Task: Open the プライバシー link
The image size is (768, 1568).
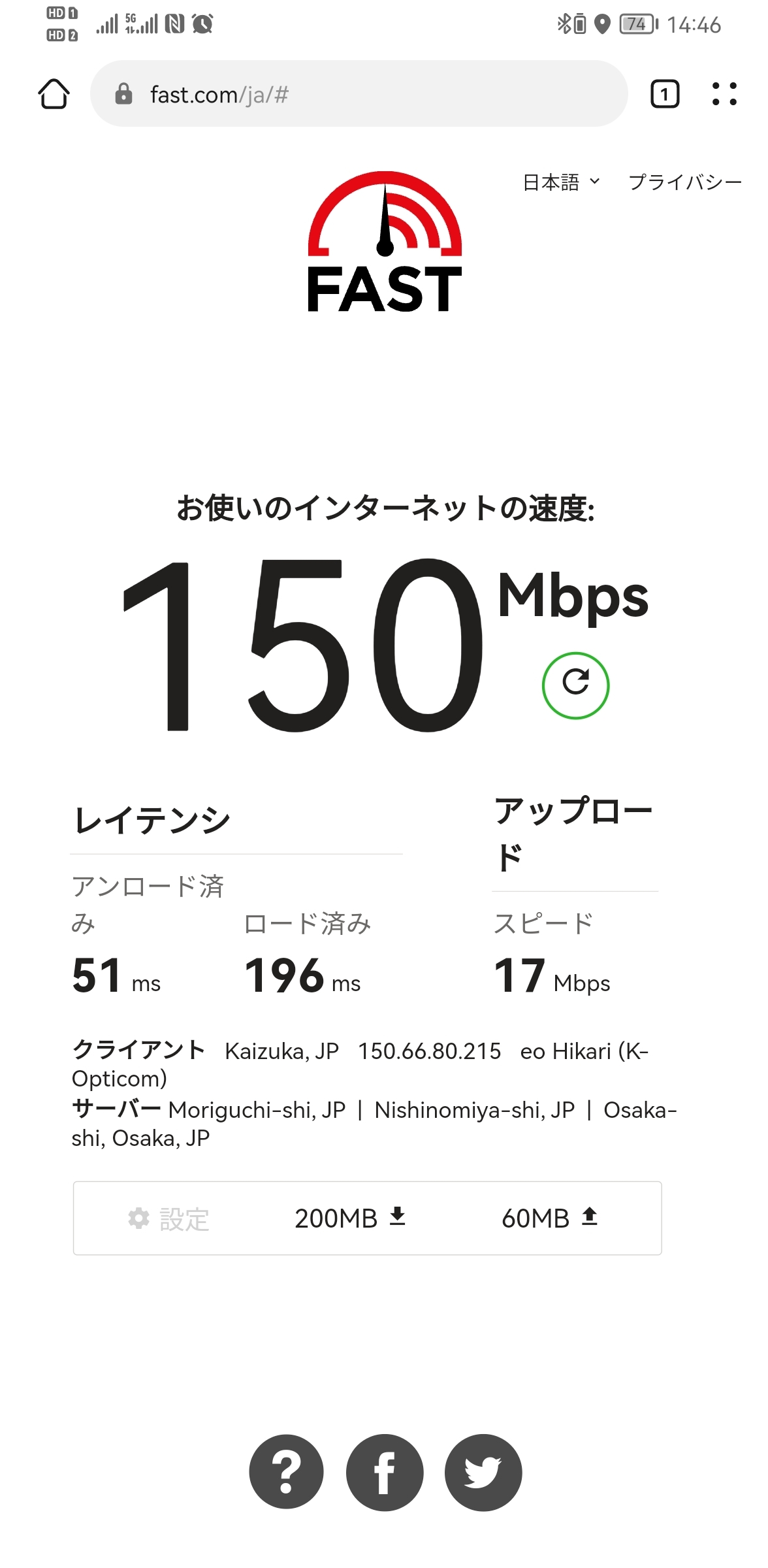Action: [685, 182]
